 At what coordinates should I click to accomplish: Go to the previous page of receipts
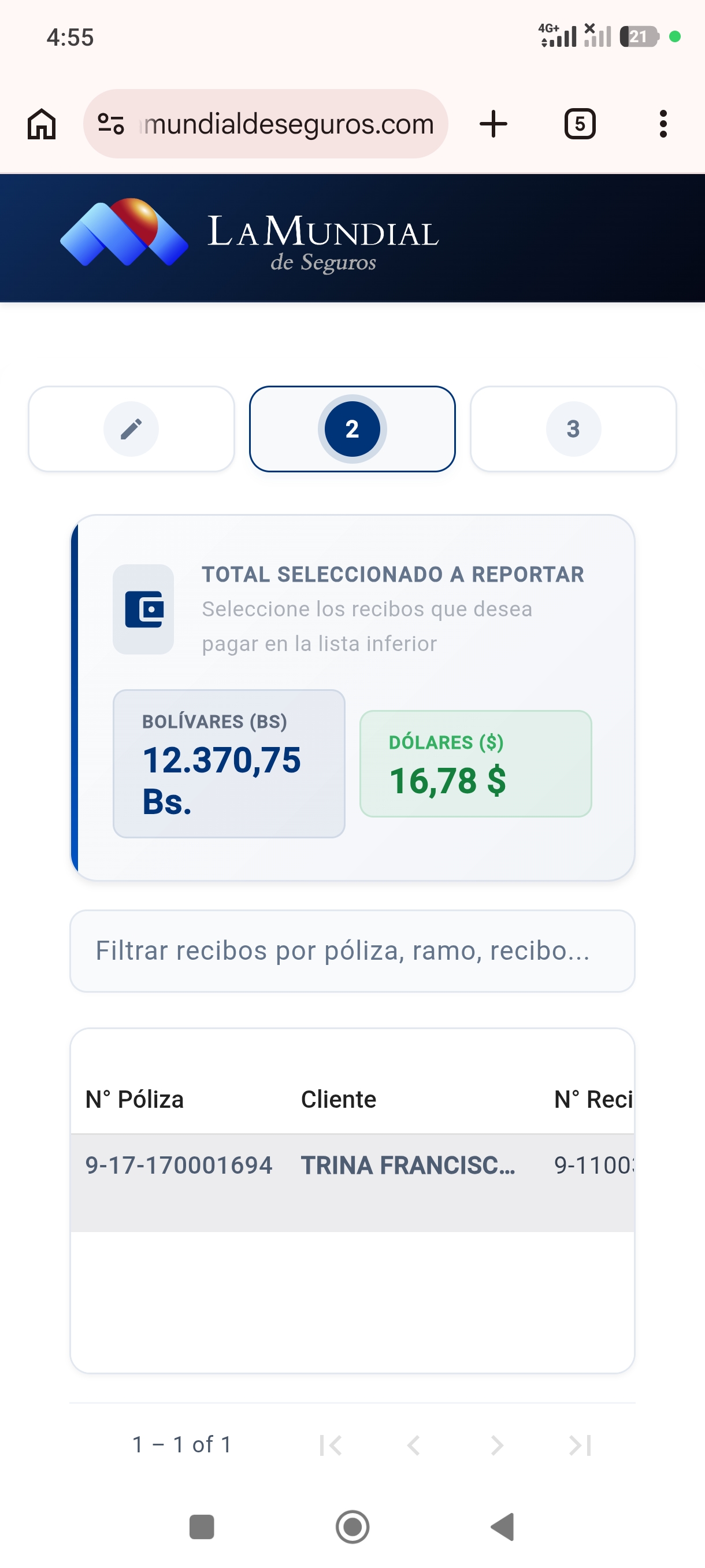click(414, 1445)
